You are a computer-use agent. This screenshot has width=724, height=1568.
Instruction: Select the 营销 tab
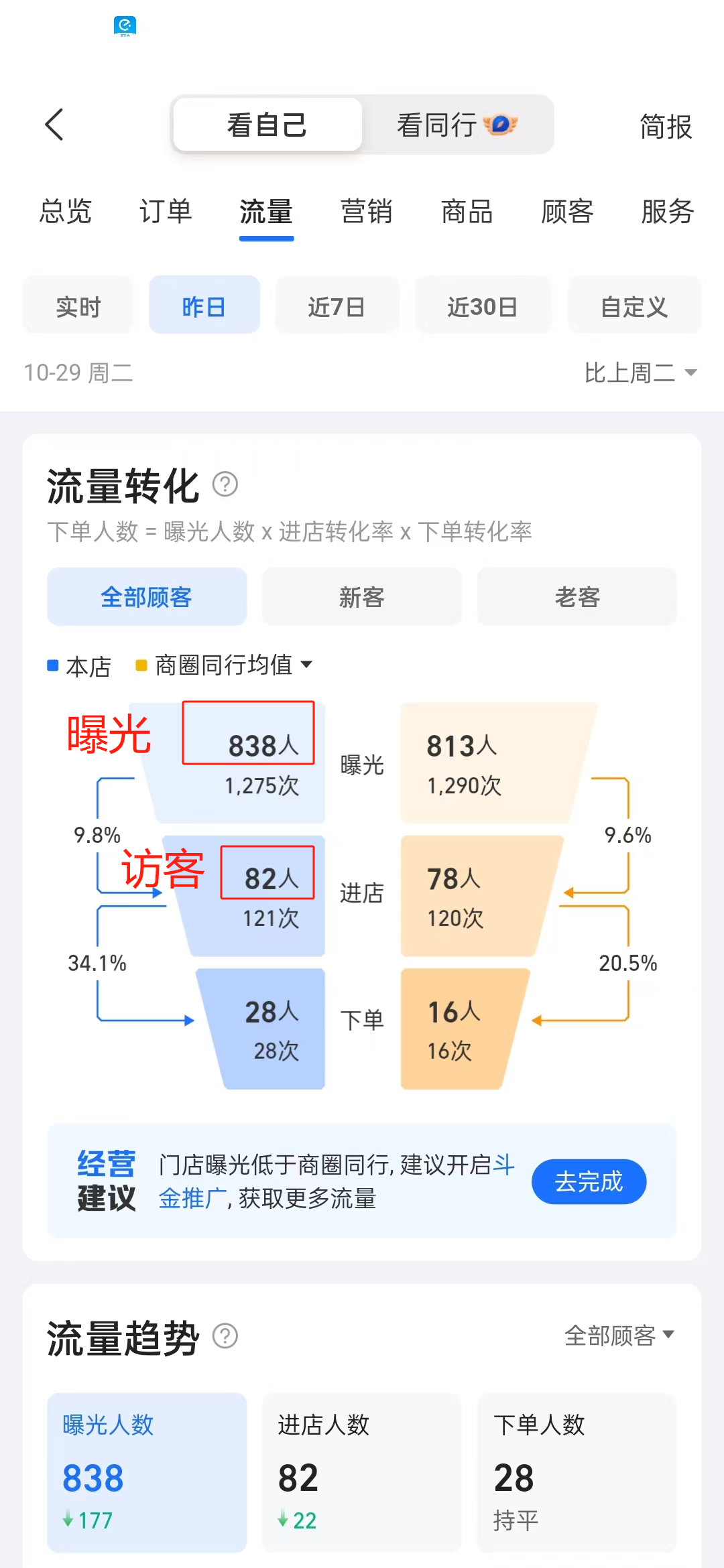(x=366, y=212)
